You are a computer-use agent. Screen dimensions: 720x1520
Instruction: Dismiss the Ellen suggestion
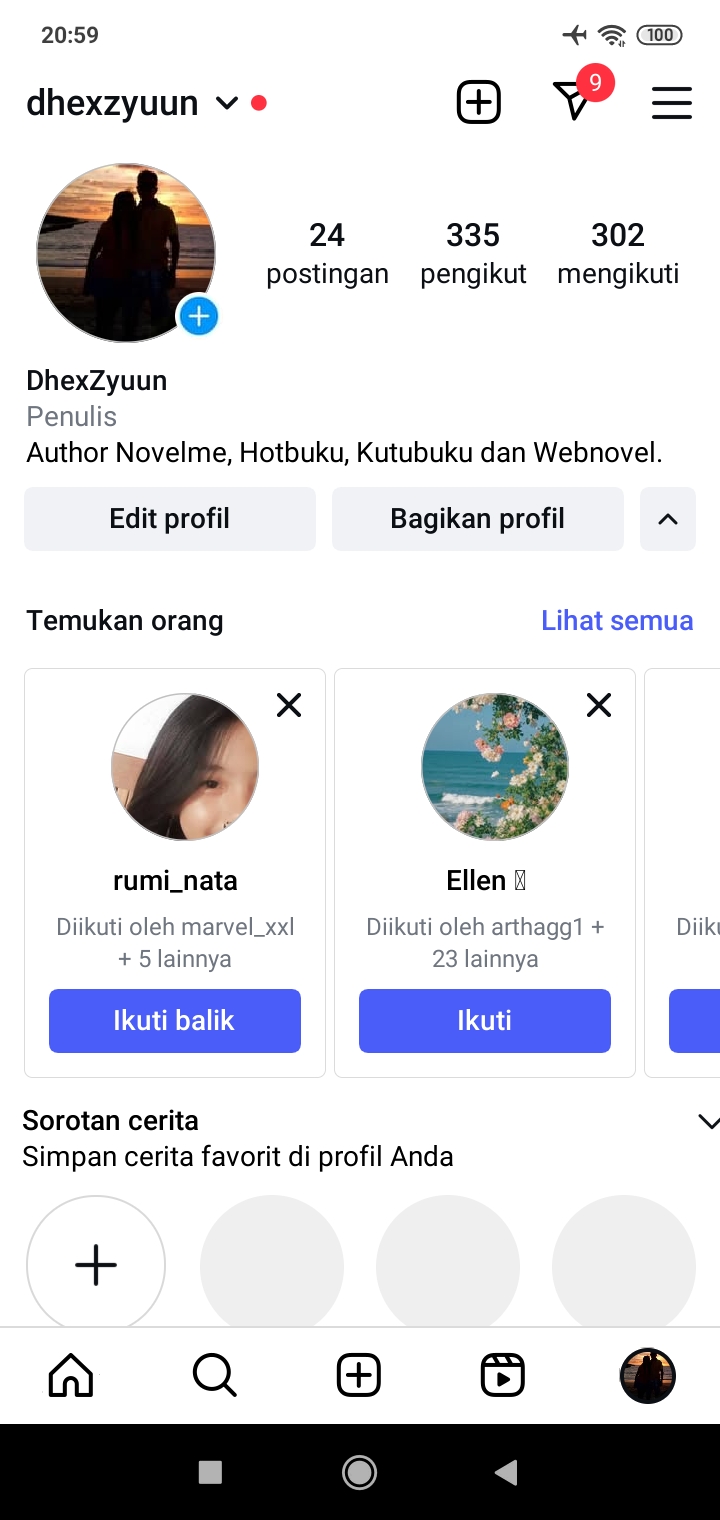point(599,706)
